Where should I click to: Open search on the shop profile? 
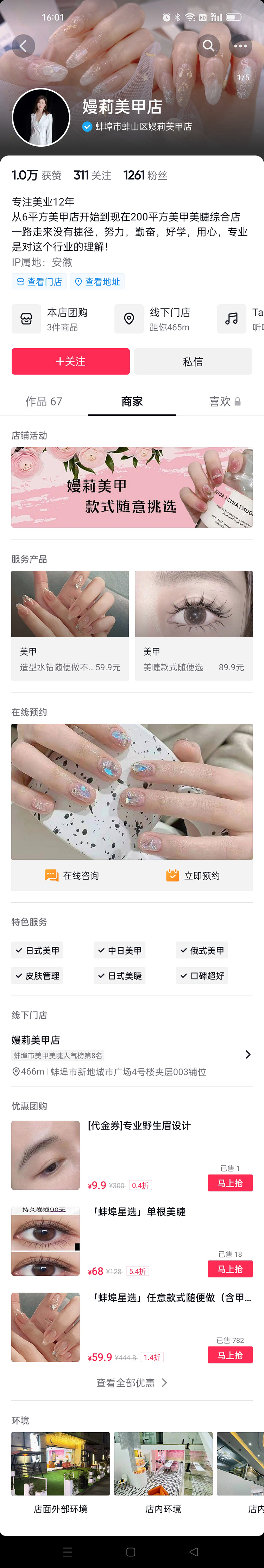[208, 45]
